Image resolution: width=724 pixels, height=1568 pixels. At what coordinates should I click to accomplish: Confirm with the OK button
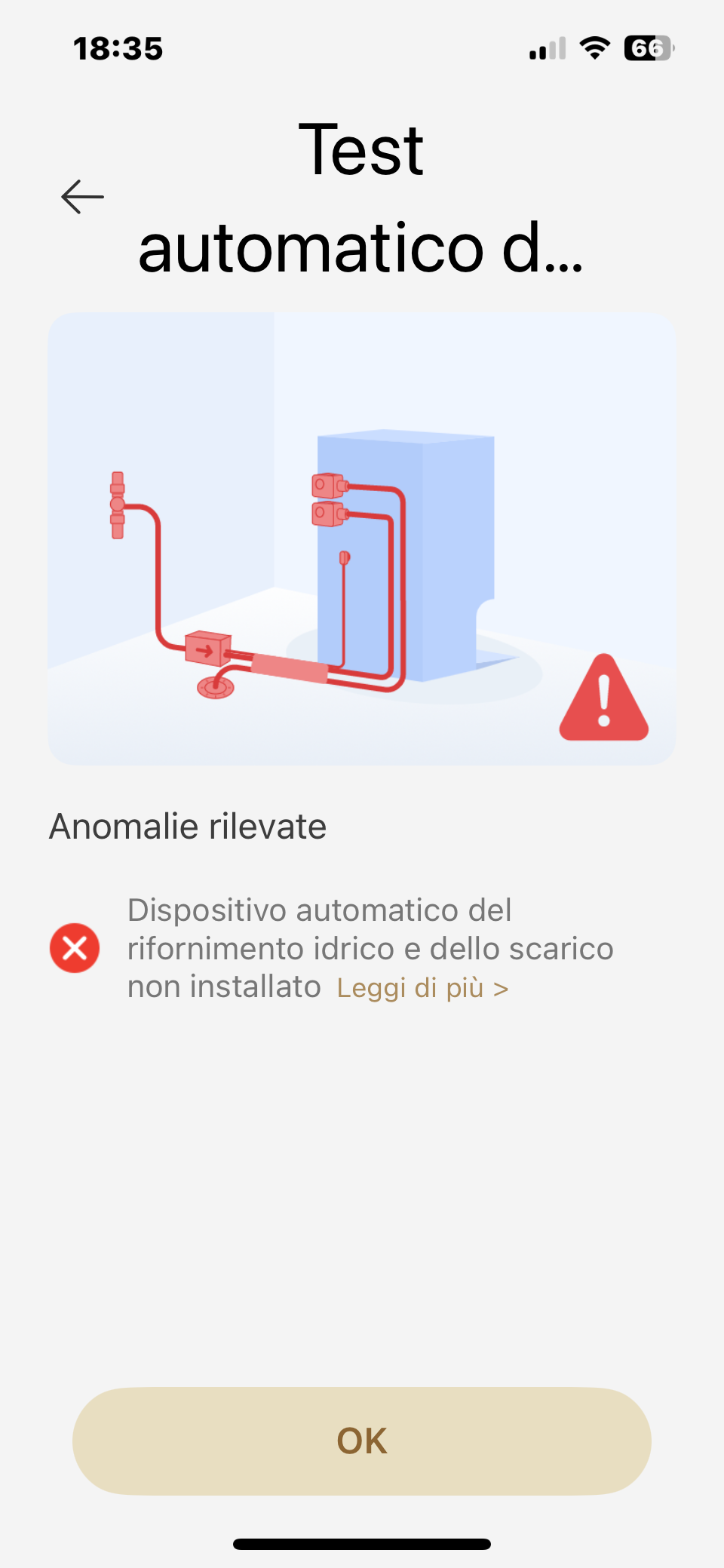coord(362,1441)
